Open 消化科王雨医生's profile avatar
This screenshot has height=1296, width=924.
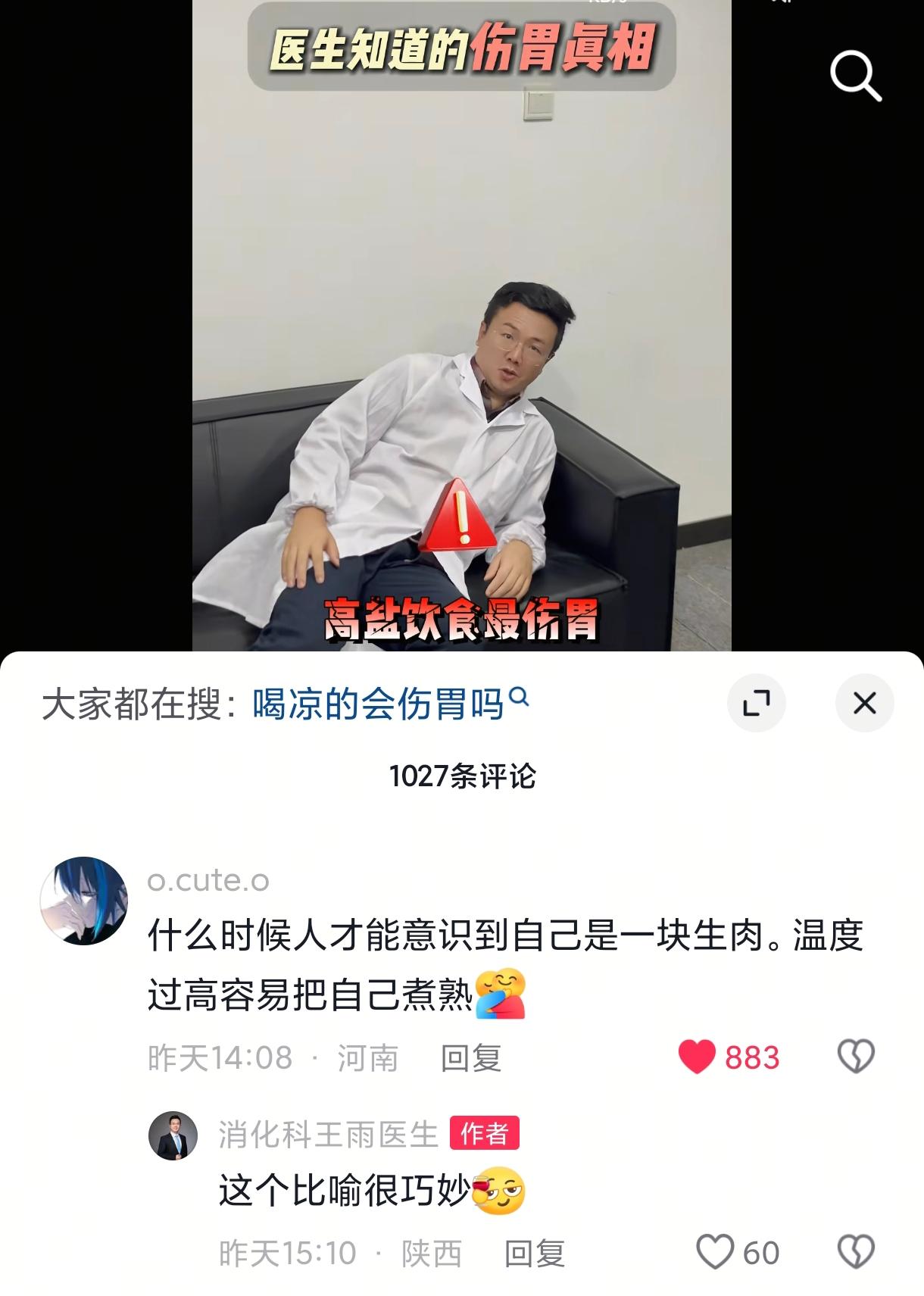click(x=173, y=1136)
